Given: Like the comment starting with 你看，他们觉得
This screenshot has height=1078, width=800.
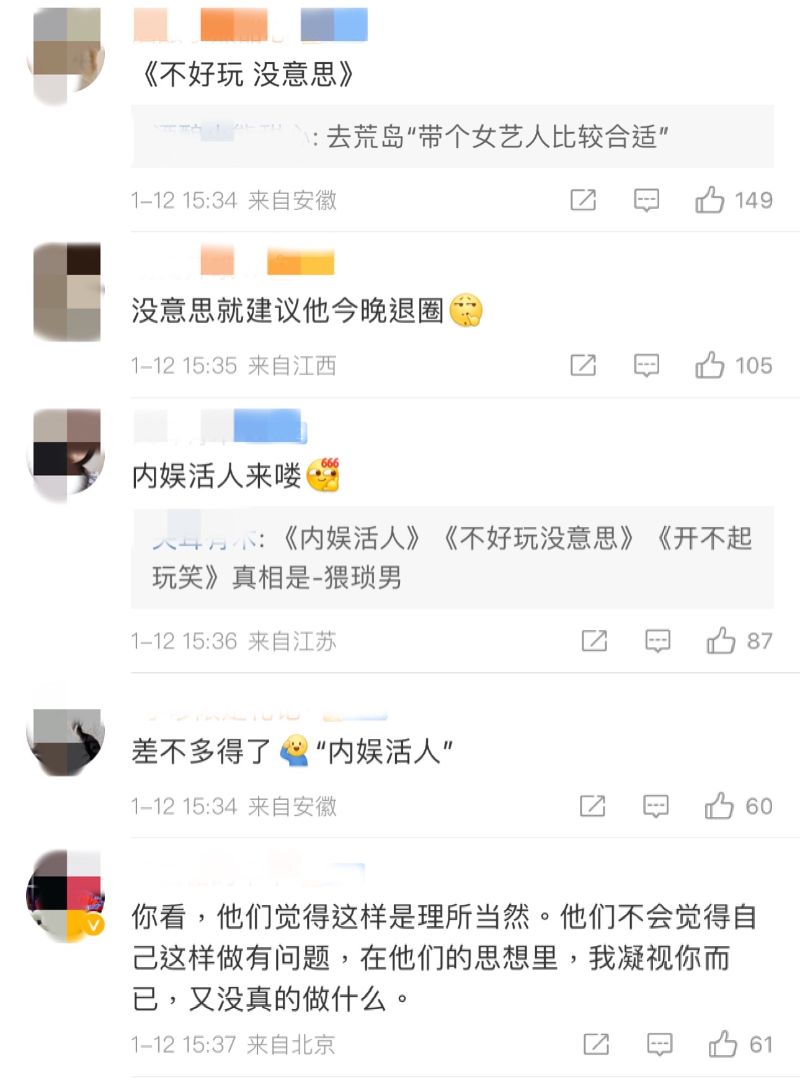Looking at the screenshot, I should (723, 1045).
